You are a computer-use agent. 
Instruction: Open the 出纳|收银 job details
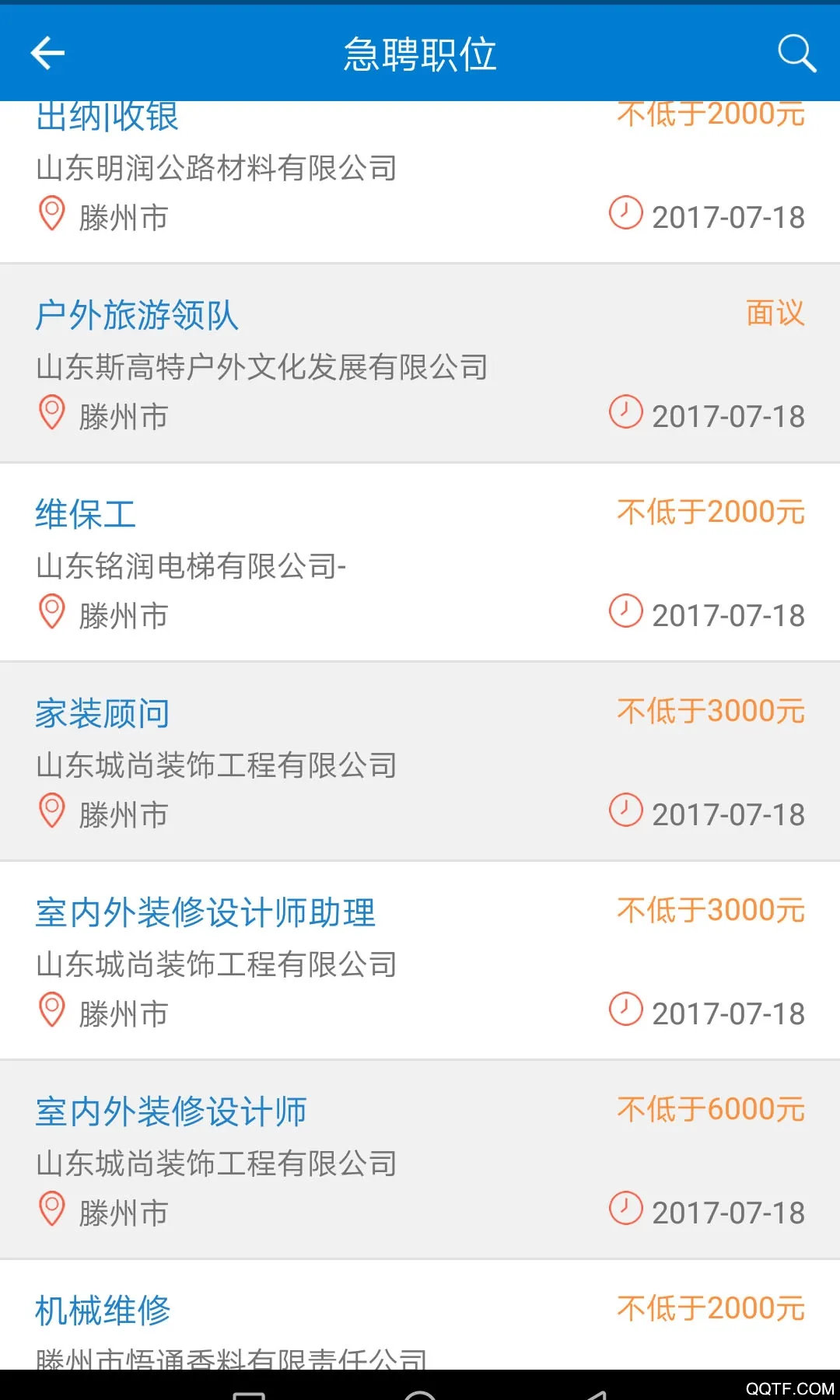coord(107,117)
